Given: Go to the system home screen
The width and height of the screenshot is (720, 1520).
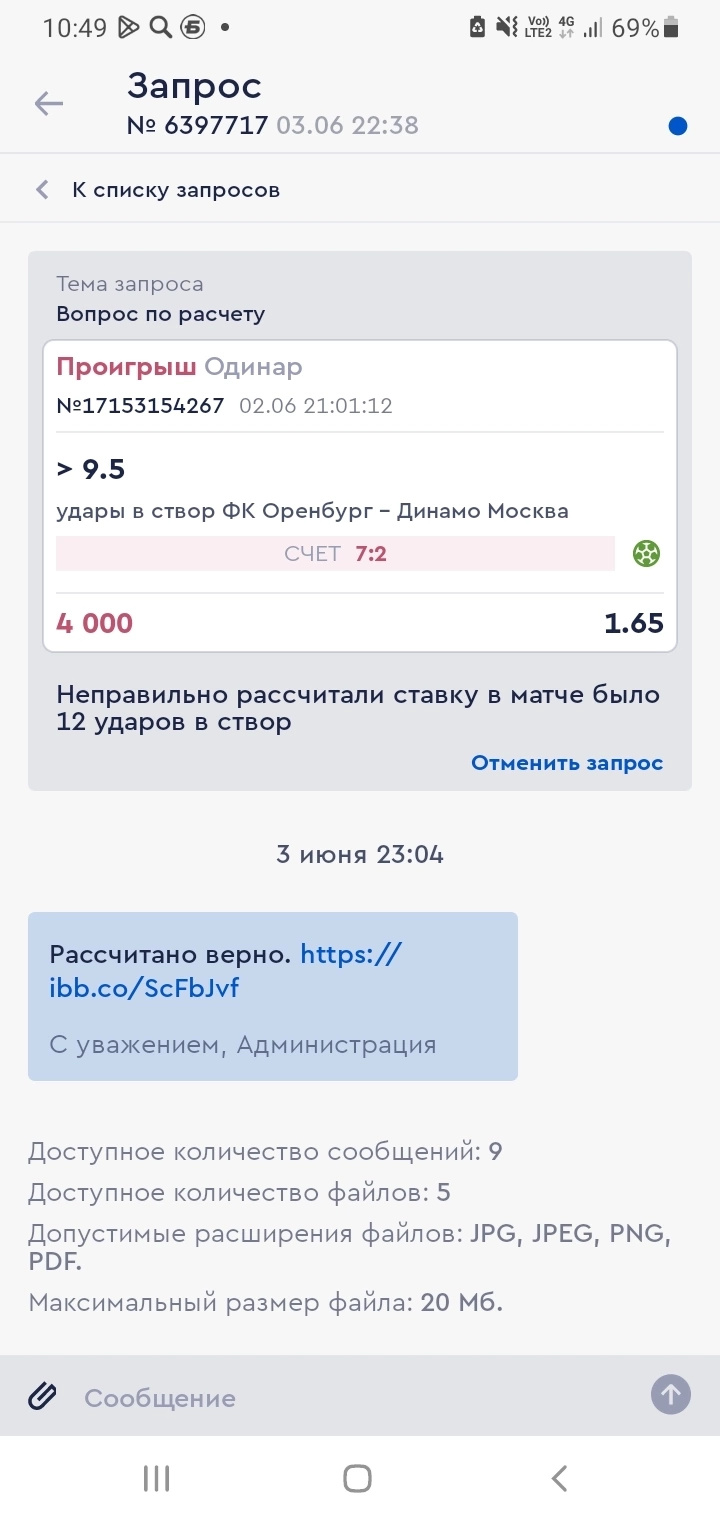Looking at the screenshot, I should pyautogui.click(x=357, y=1478).
